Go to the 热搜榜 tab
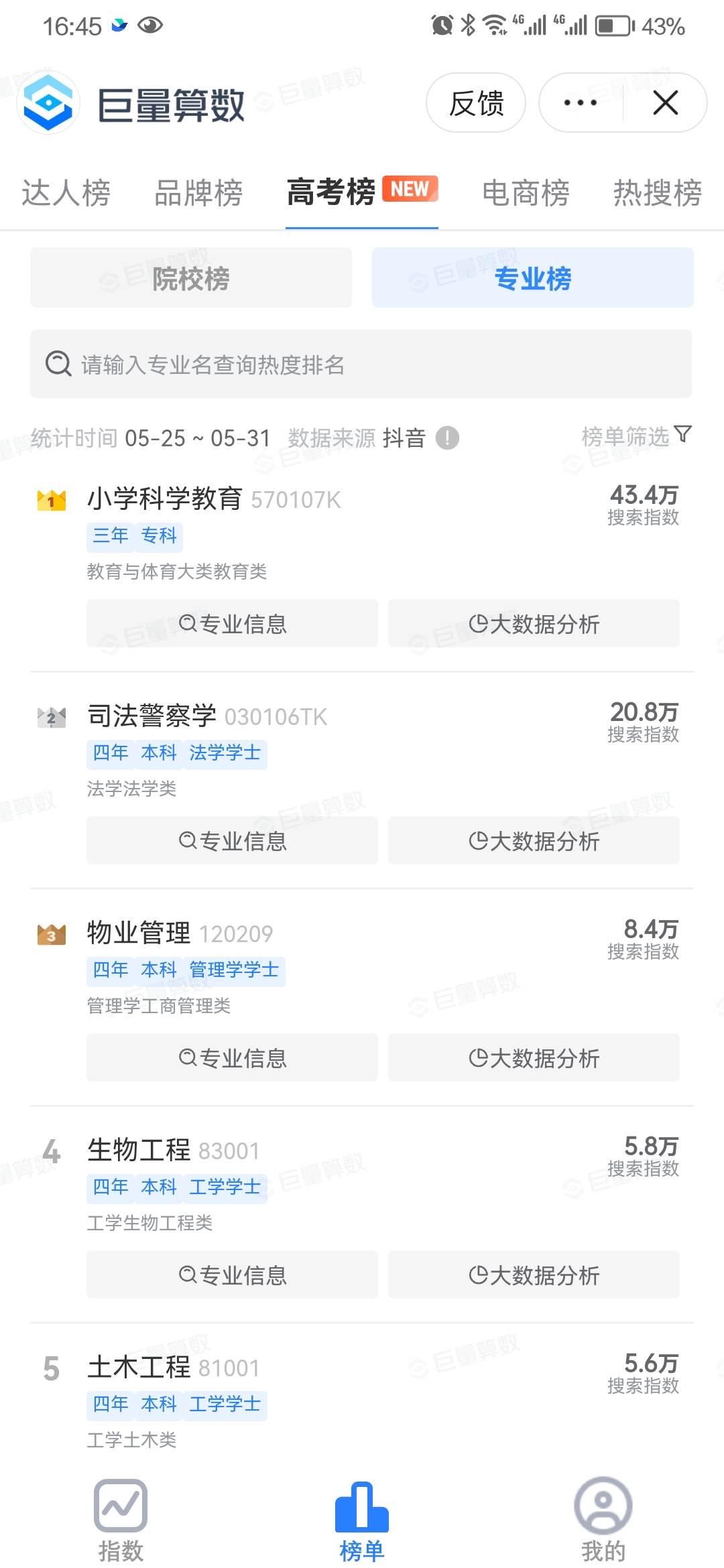The image size is (724, 1568). point(657,193)
